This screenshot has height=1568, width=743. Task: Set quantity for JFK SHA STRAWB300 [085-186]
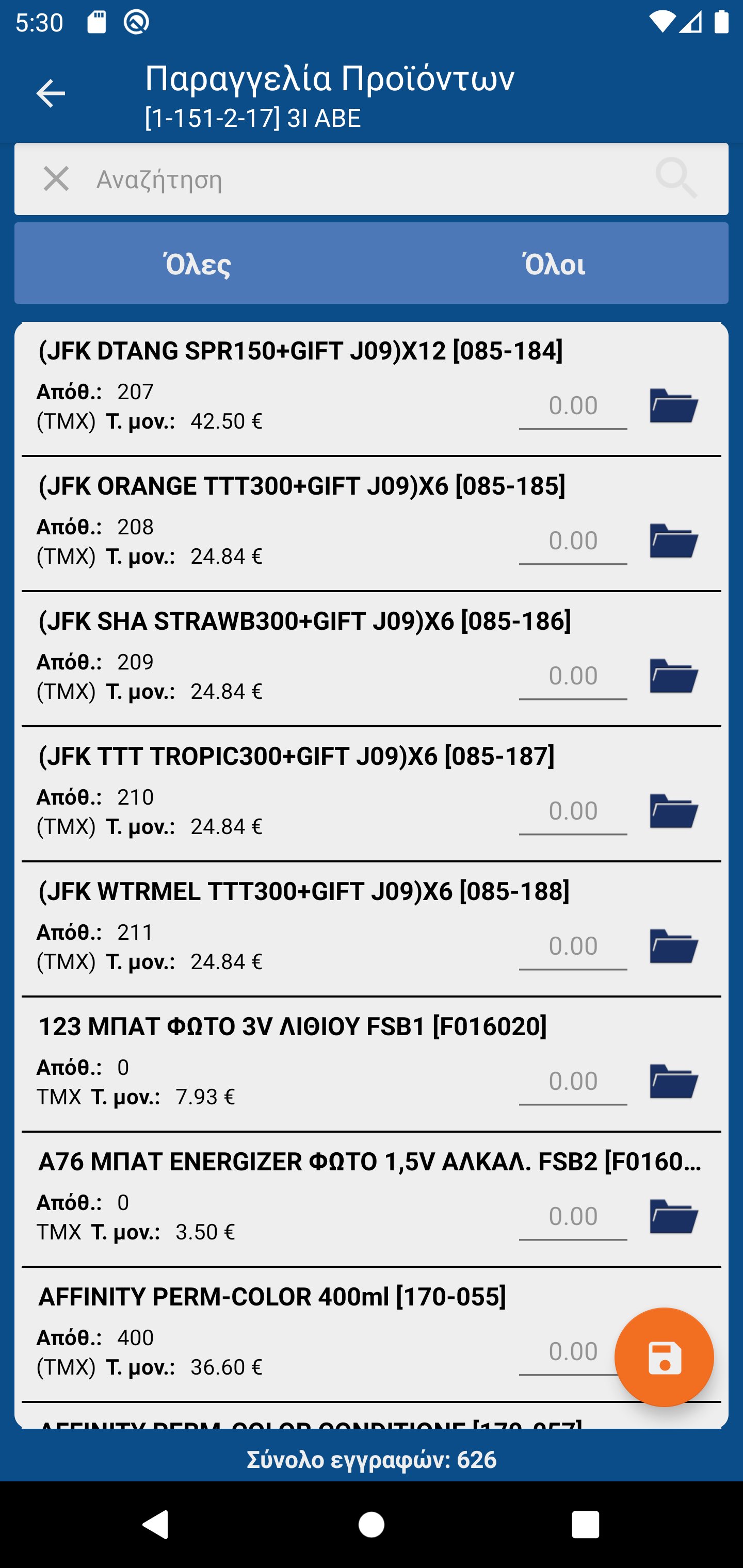573,676
